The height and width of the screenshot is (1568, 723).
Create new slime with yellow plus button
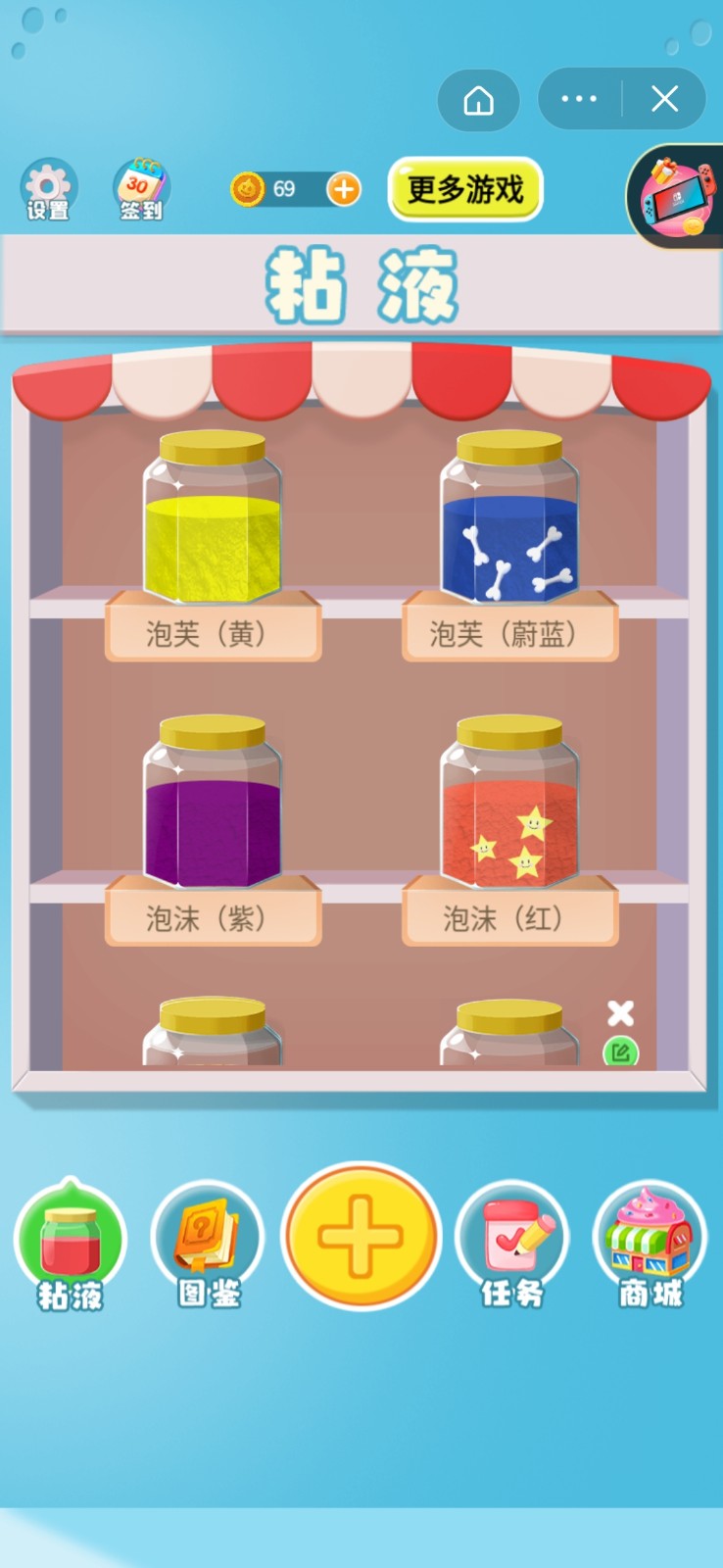pos(361,1237)
